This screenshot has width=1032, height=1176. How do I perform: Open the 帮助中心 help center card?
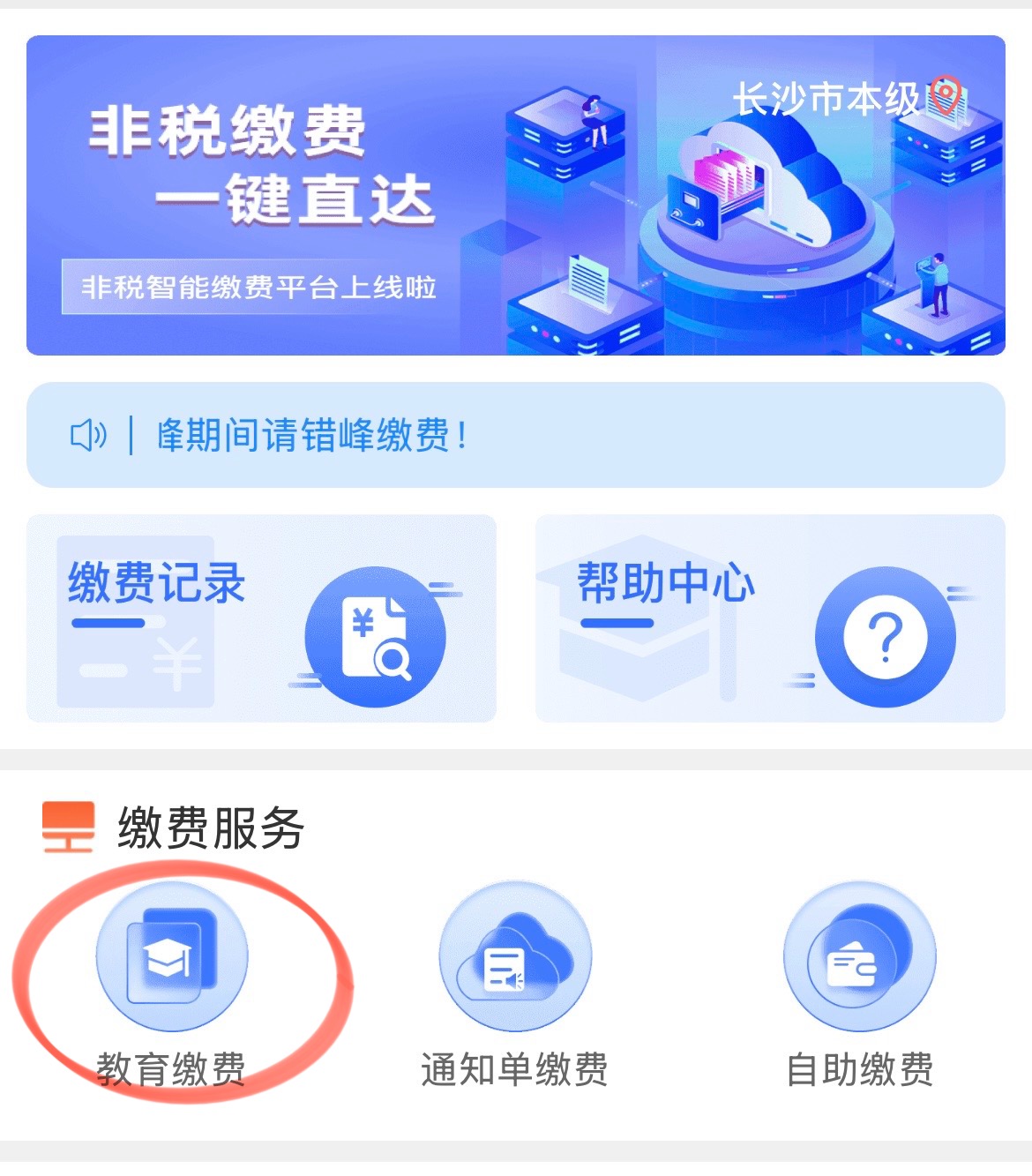[770, 618]
